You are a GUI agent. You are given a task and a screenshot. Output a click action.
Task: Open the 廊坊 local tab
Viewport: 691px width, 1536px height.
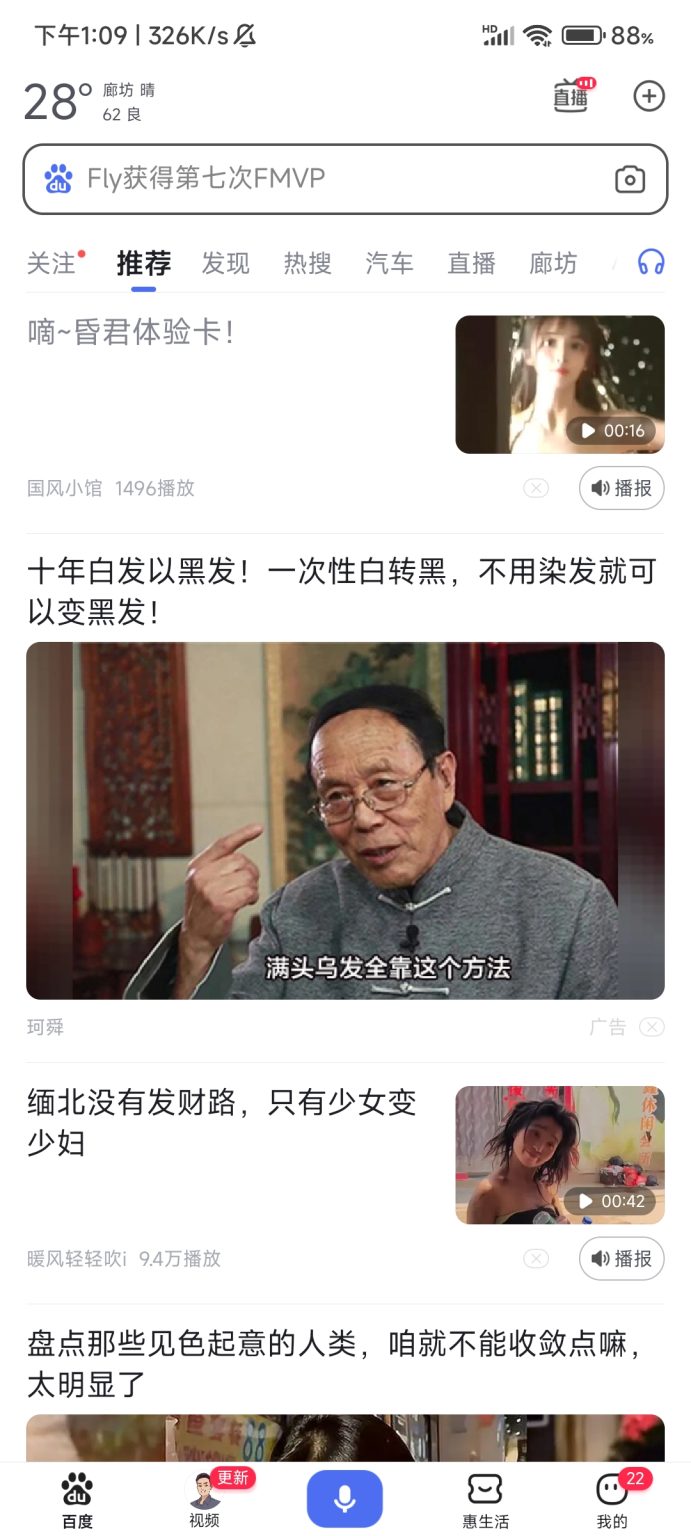tap(553, 263)
